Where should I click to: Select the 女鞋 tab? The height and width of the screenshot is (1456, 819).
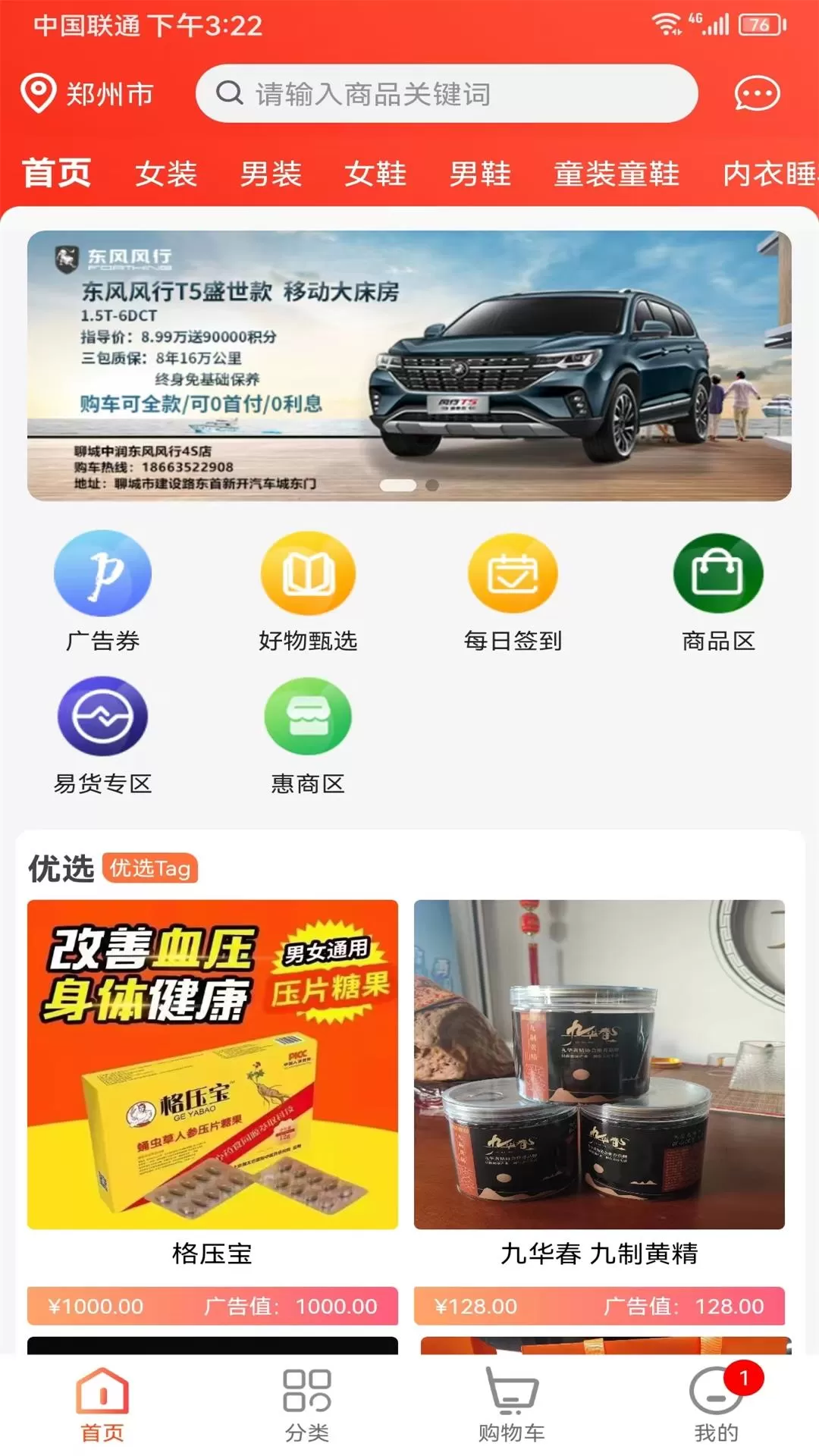coord(375,174)
